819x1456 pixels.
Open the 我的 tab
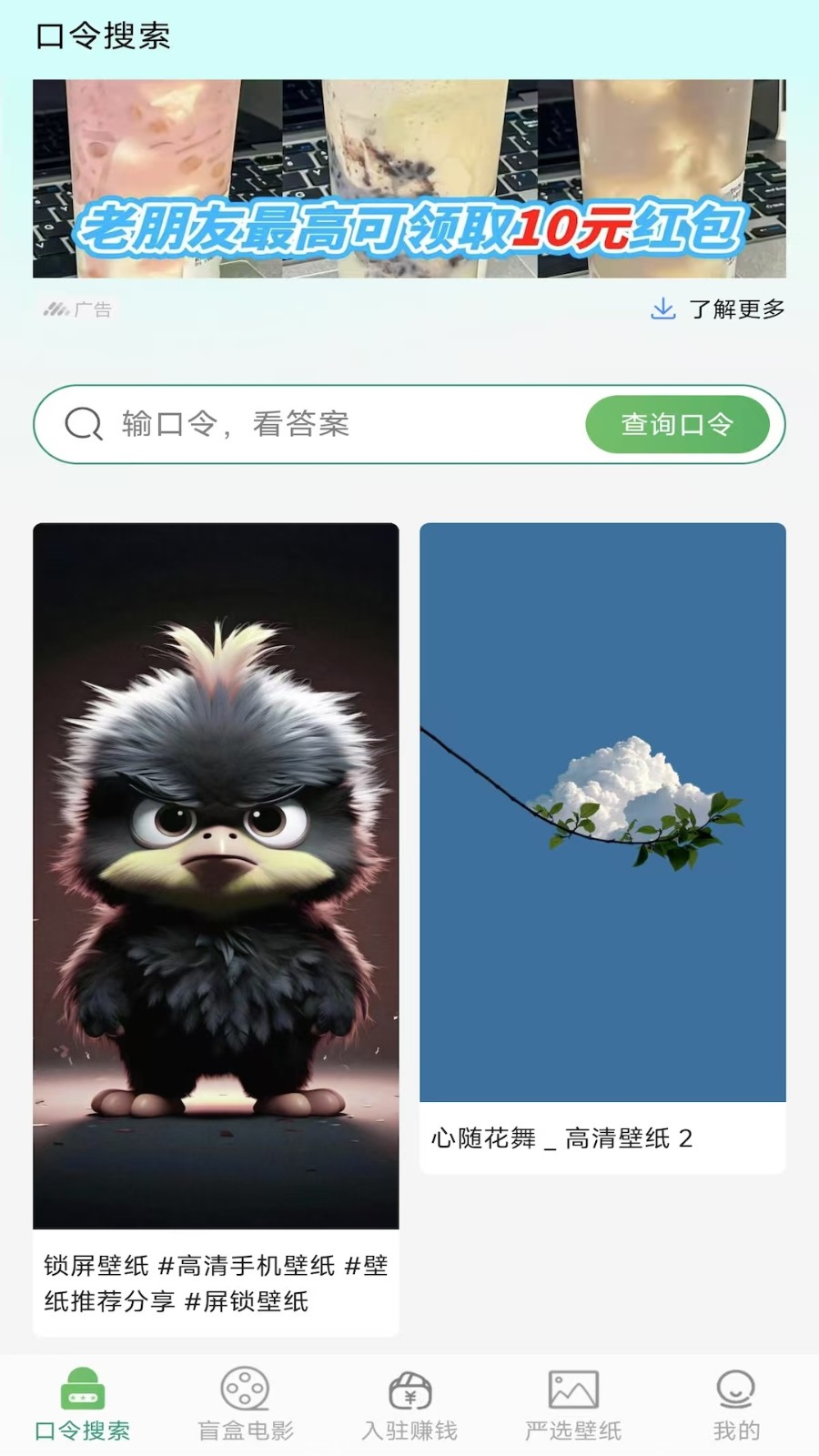(x=736, y=1405)
